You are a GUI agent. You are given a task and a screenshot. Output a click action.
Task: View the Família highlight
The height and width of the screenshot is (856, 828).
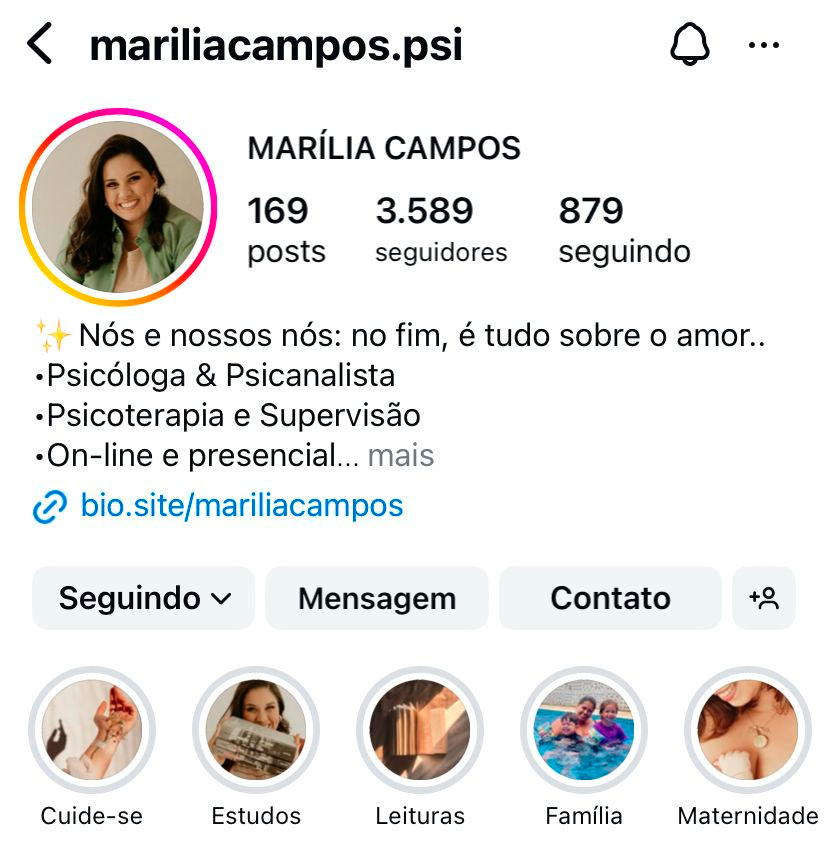coord(584,731)
